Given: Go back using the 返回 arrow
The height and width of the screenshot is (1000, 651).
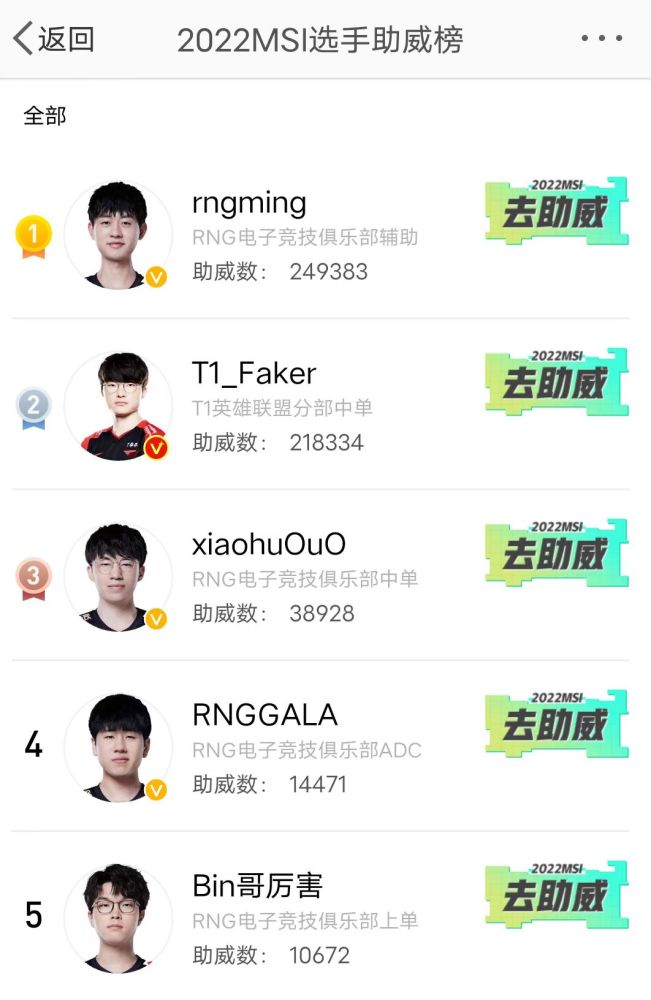Looking at the screenshot, I should pyautogui.click(x=54, y=39).
